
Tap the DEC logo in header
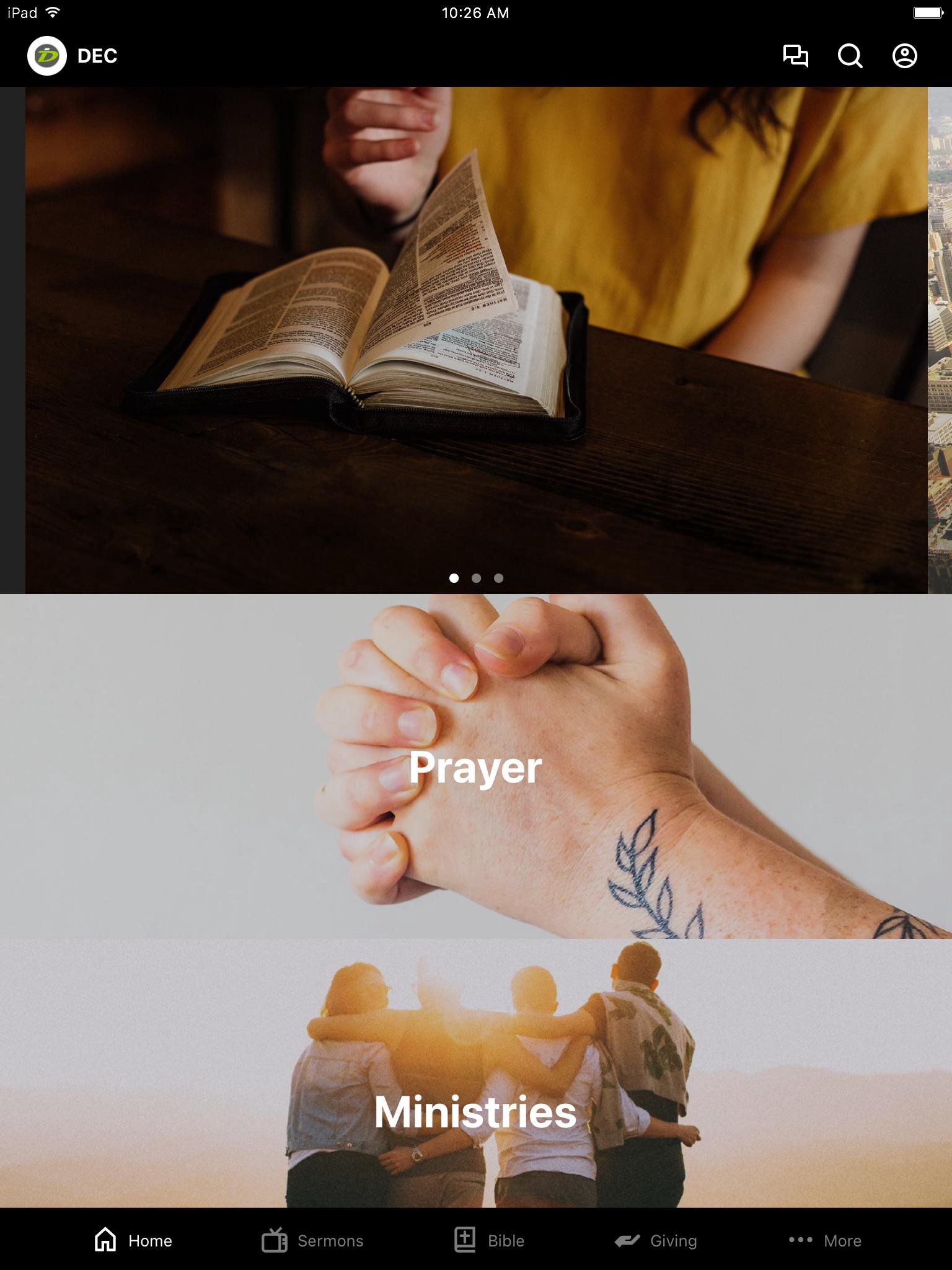47,56
